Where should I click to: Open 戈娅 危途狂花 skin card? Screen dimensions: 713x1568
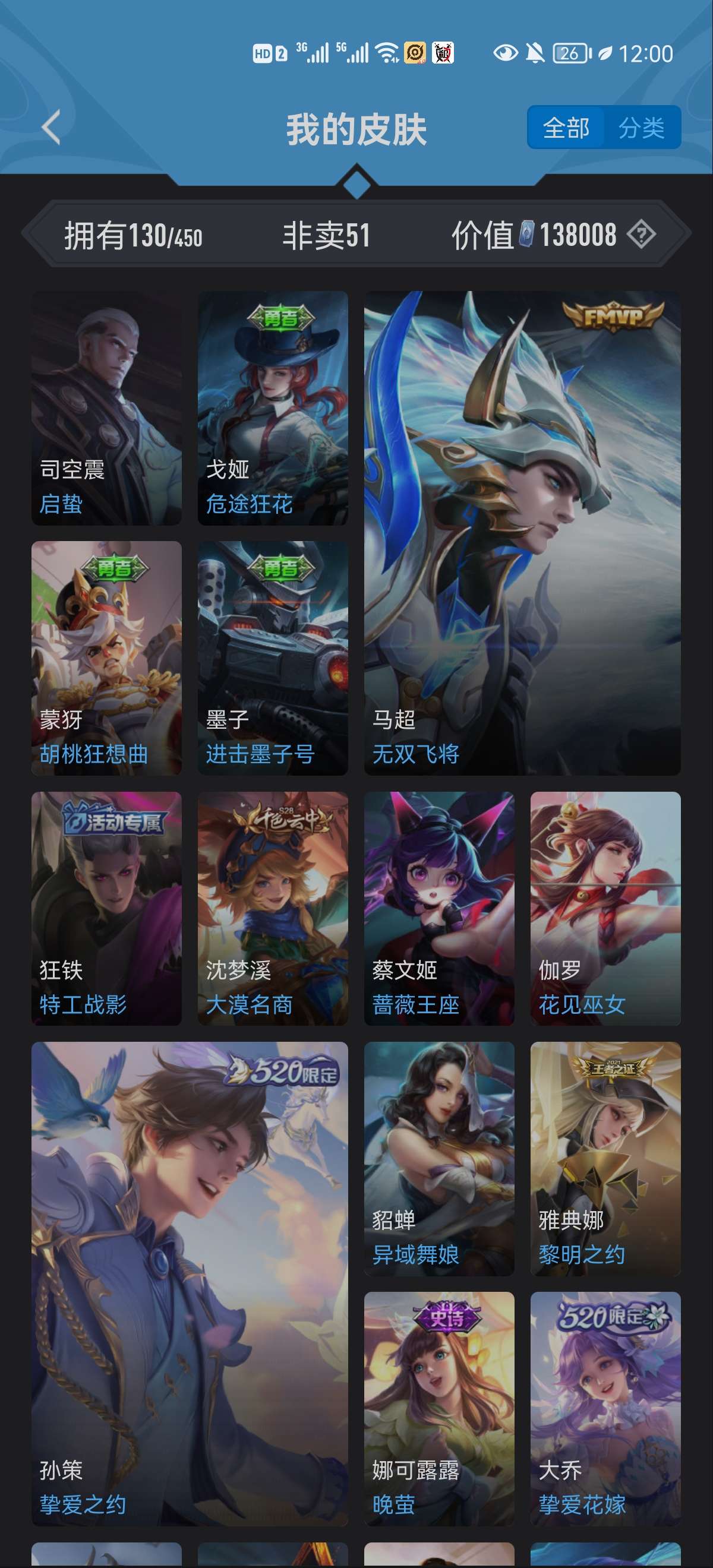(x=273, y=408)
